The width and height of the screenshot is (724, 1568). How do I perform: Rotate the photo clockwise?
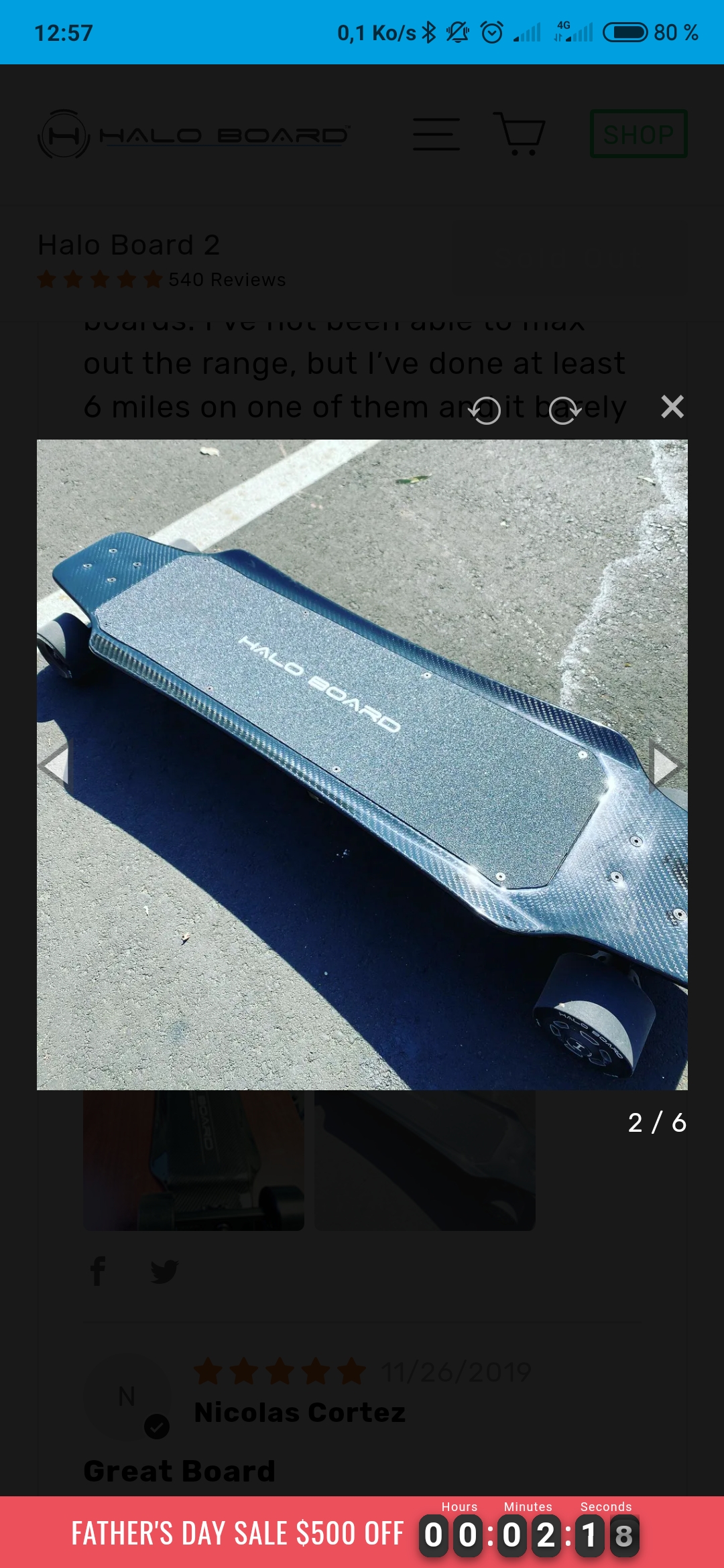[x=565, y=410]
